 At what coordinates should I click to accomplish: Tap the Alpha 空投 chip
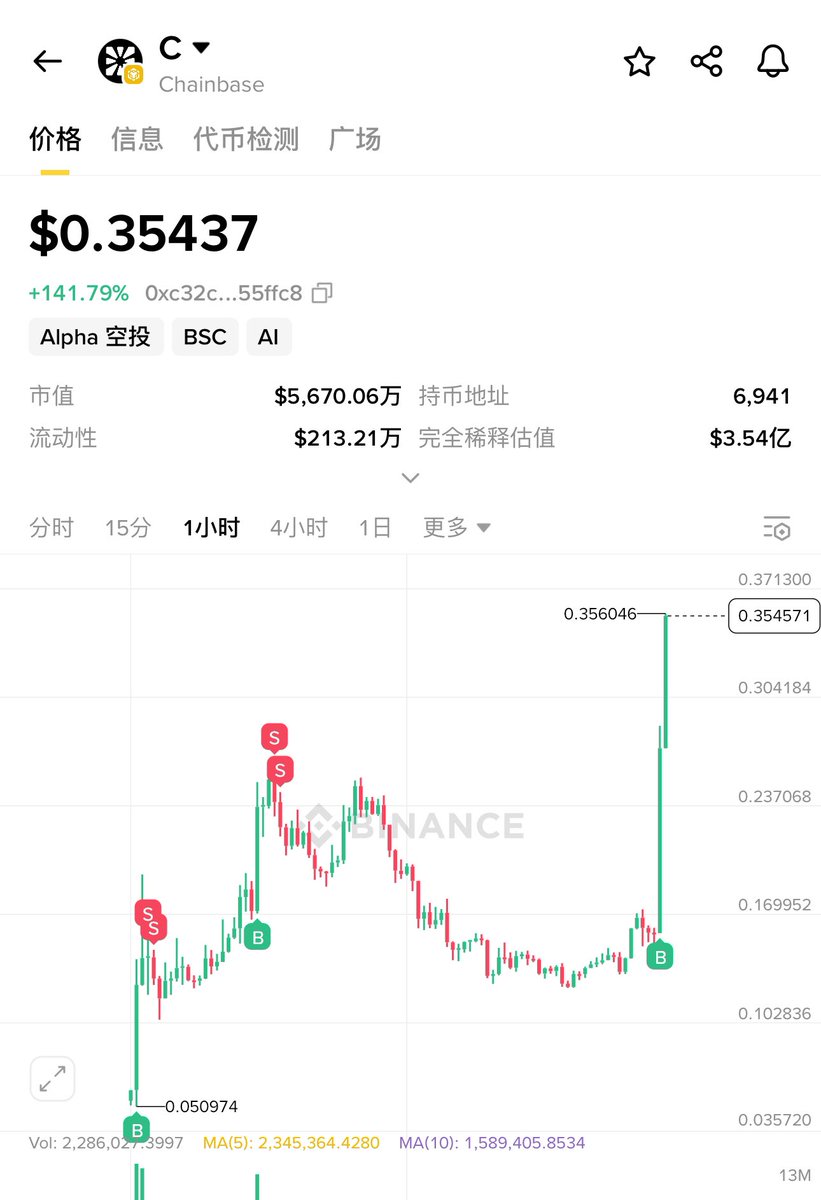(95, 337)
